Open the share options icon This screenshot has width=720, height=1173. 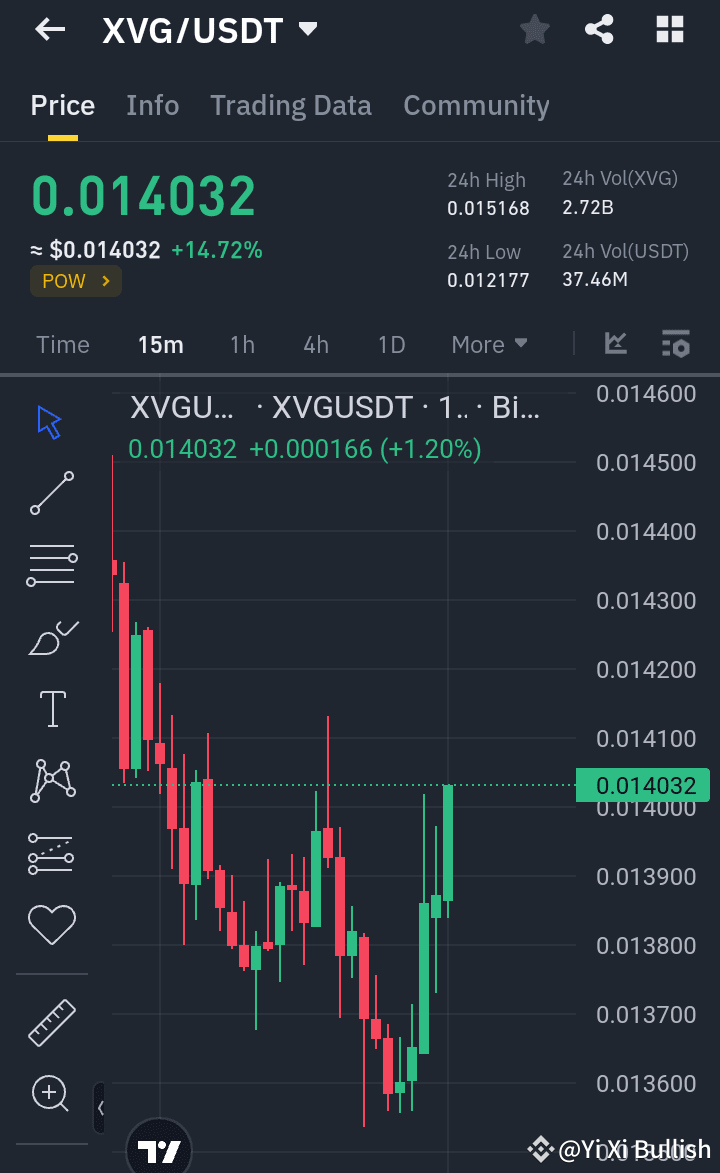point(599,29)
